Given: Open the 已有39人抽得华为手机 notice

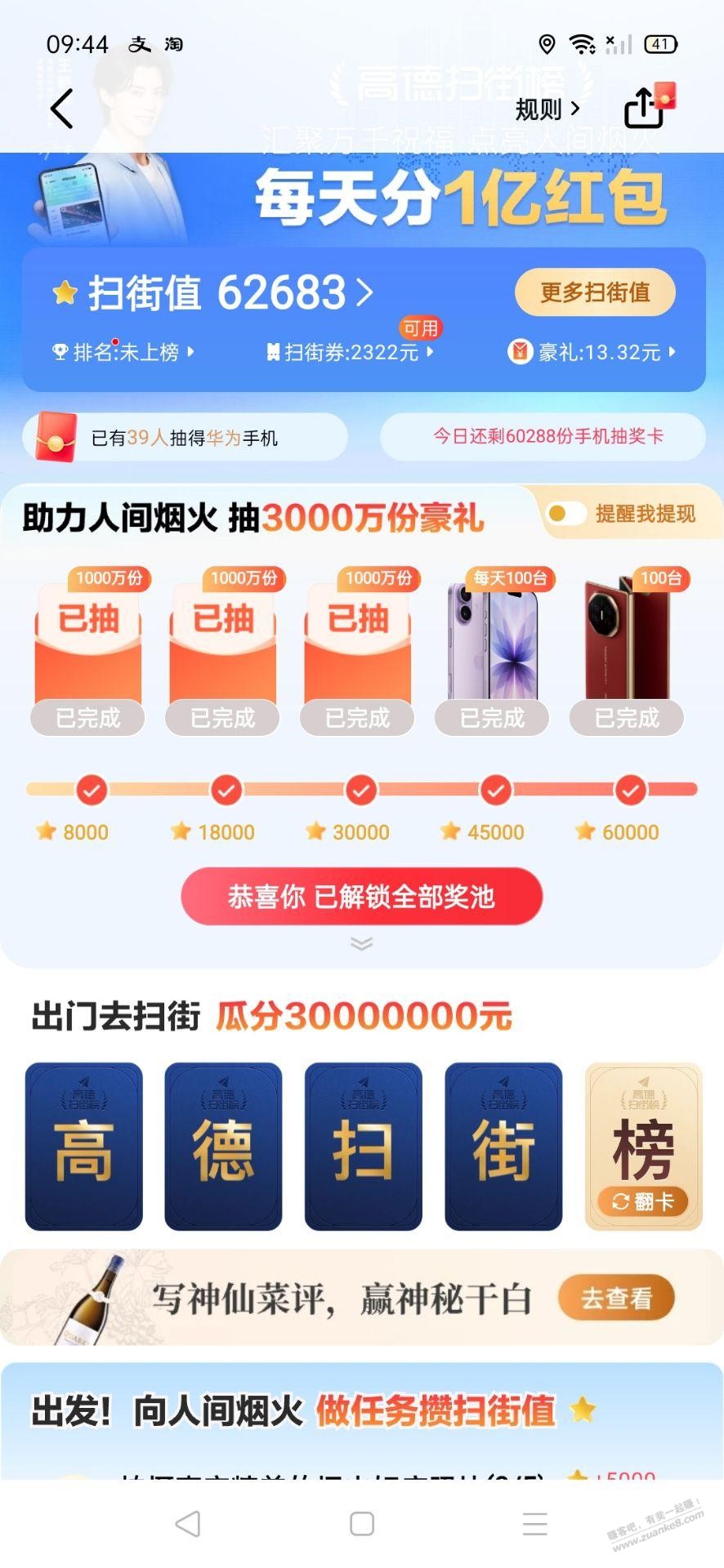Looking at the screenshot, I should coord(185,438).
